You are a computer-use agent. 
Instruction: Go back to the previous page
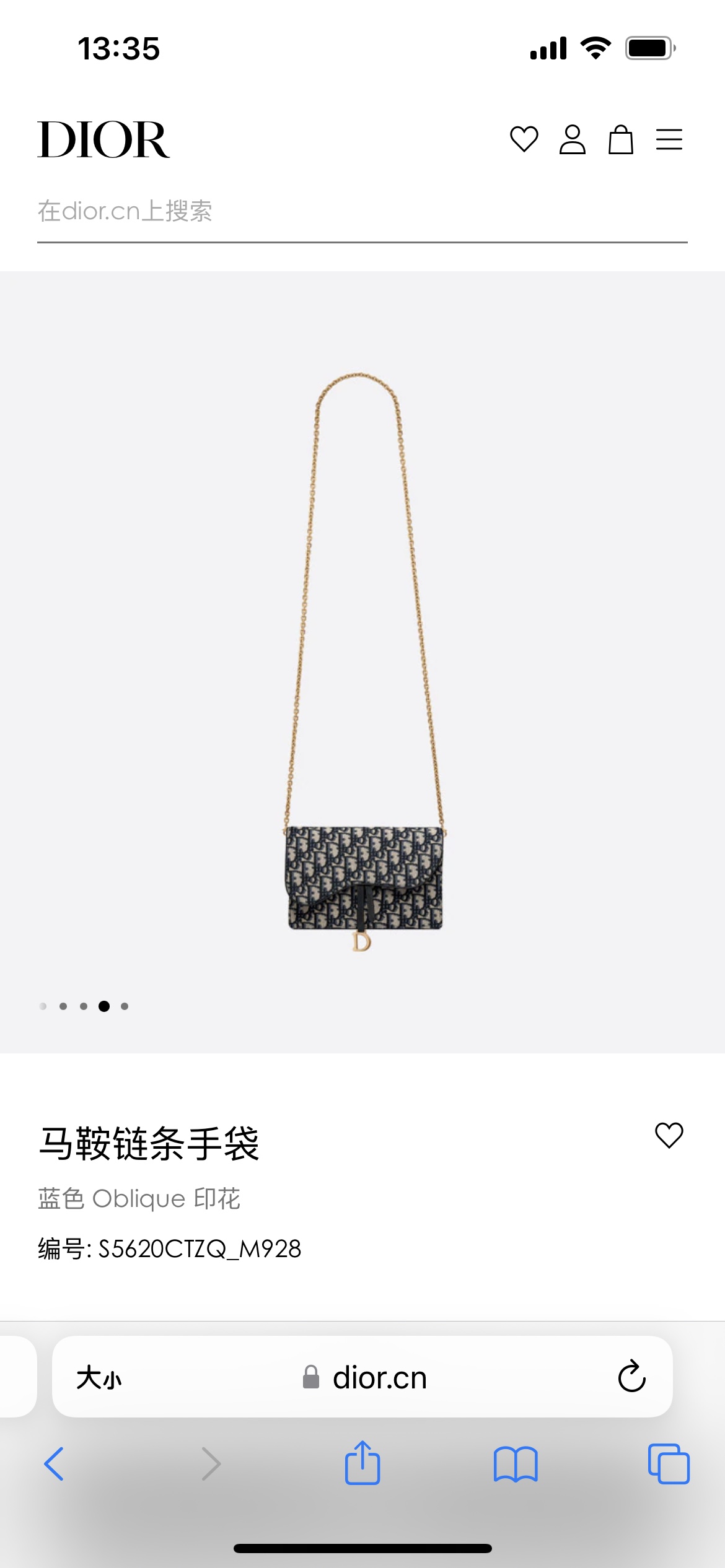pos(54,1464)
